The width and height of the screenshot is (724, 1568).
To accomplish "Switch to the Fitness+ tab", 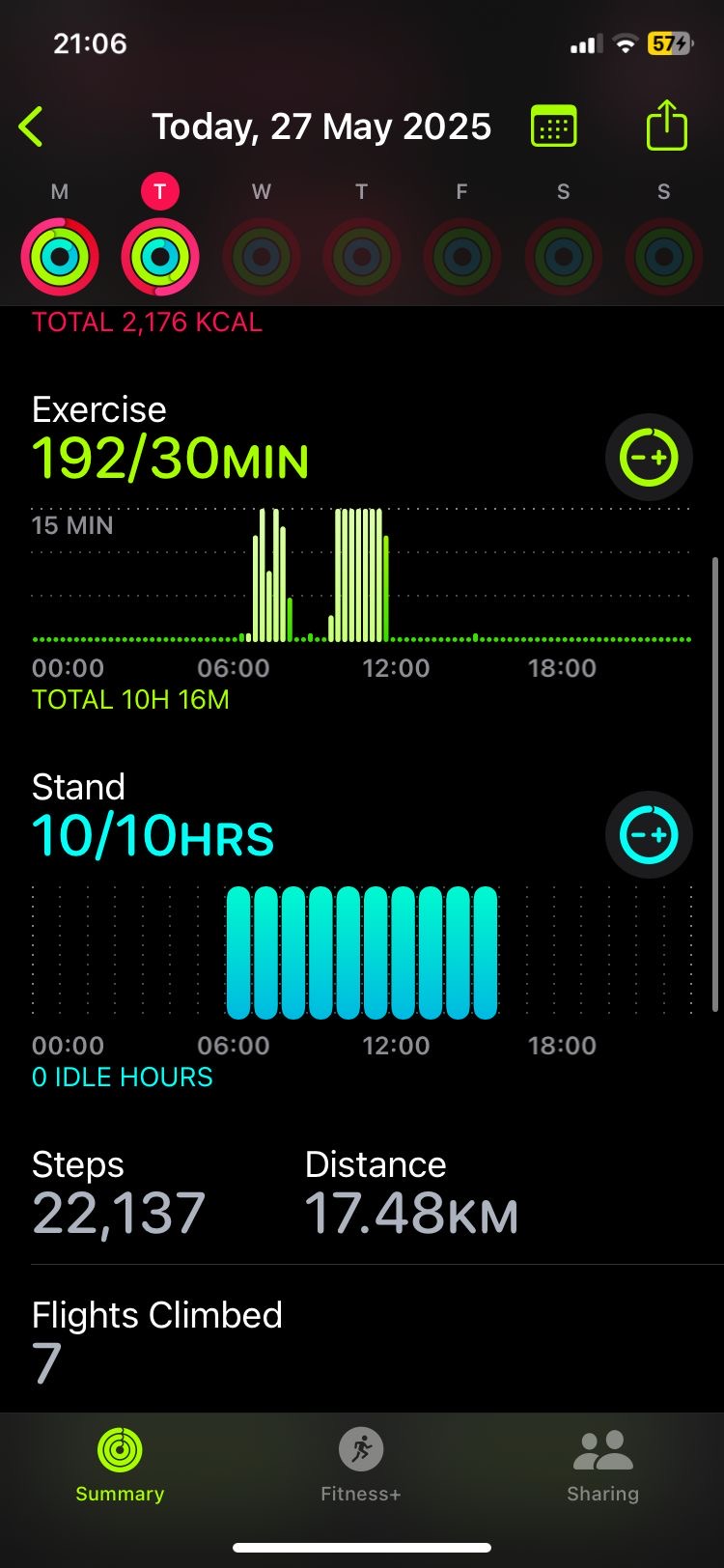I will click(x=361, y=1465).
